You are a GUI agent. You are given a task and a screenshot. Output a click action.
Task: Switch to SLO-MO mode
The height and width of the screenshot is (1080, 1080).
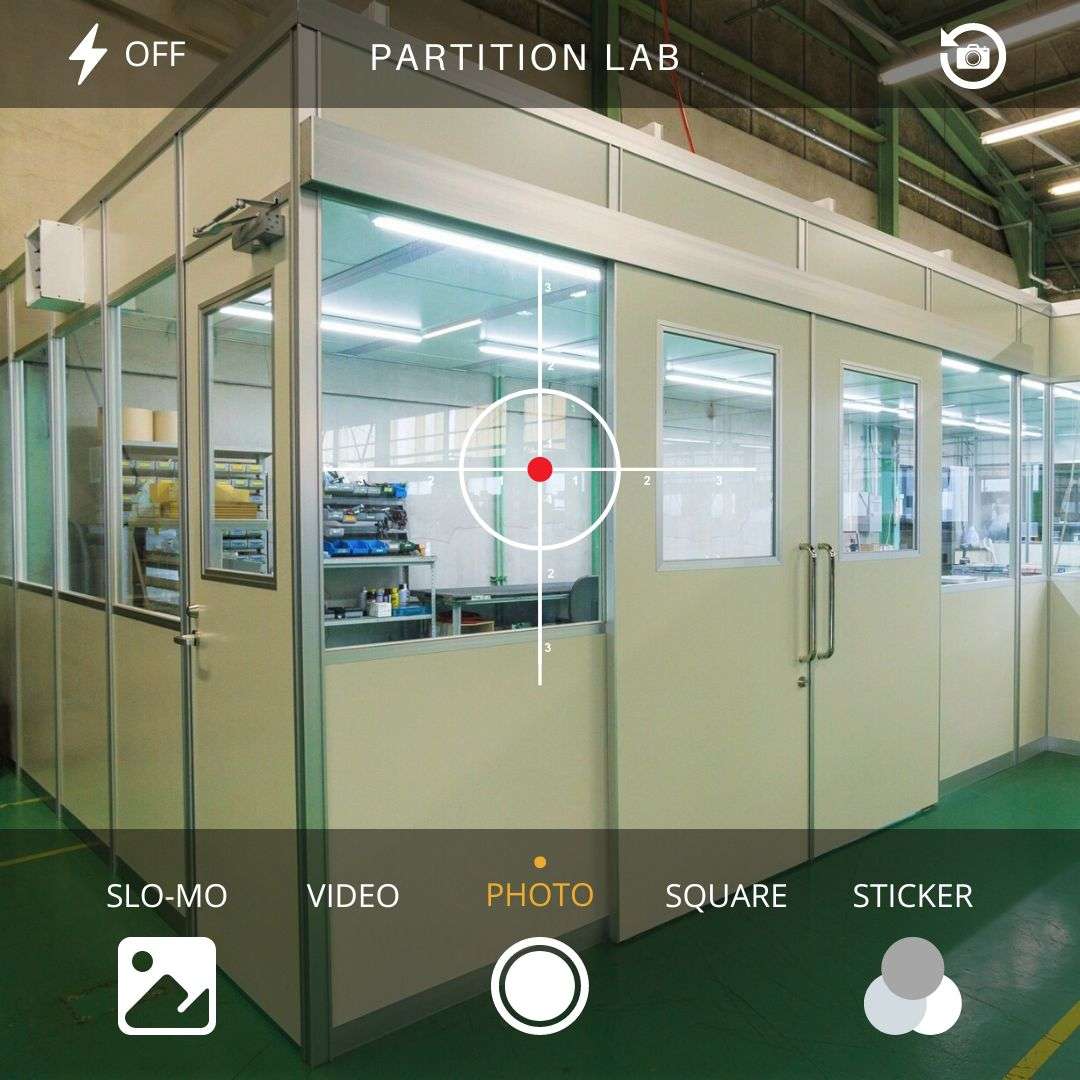tap(167, 896)
